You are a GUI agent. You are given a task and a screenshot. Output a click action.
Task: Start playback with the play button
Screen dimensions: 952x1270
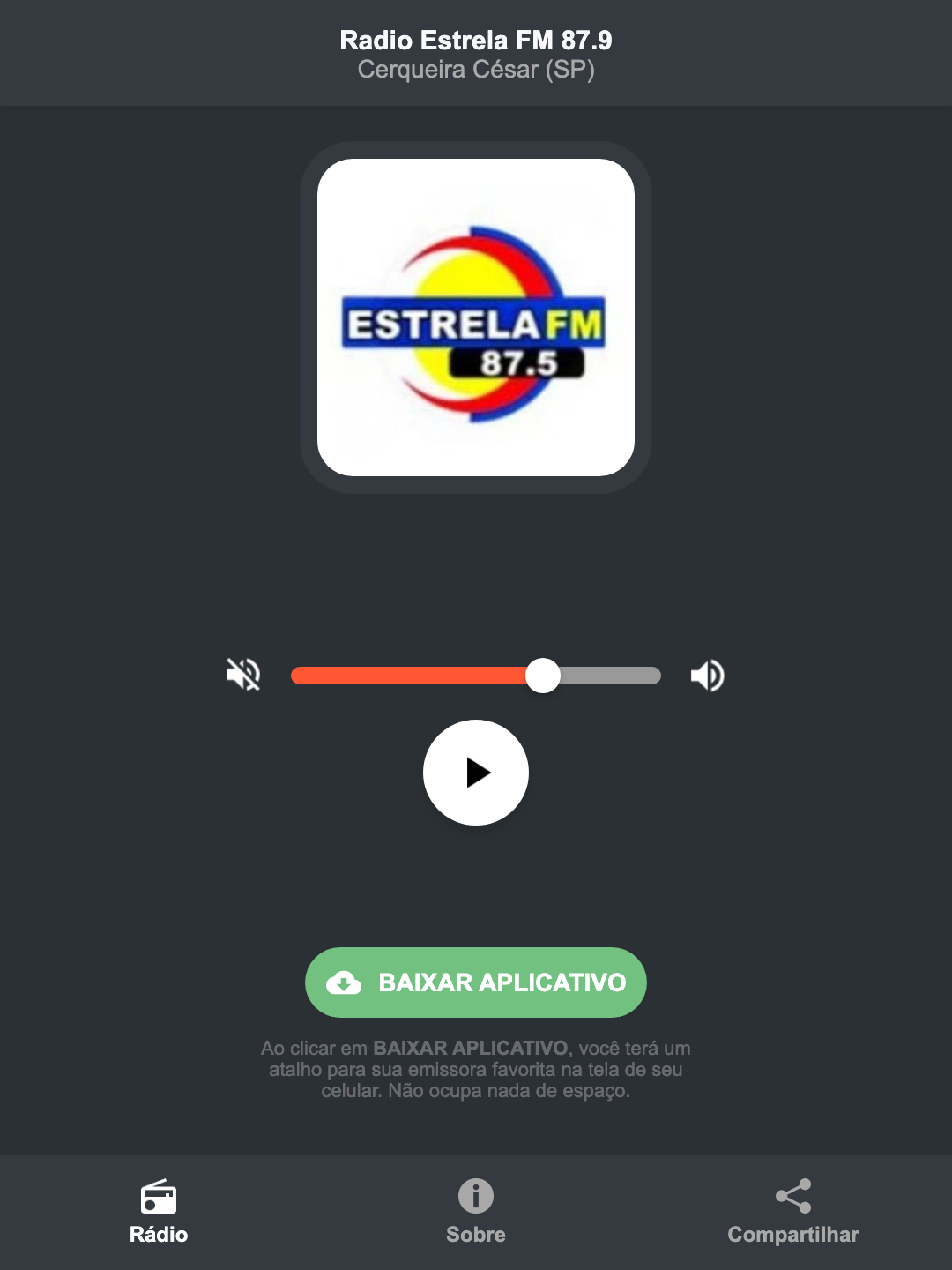(x=475, y=773)
